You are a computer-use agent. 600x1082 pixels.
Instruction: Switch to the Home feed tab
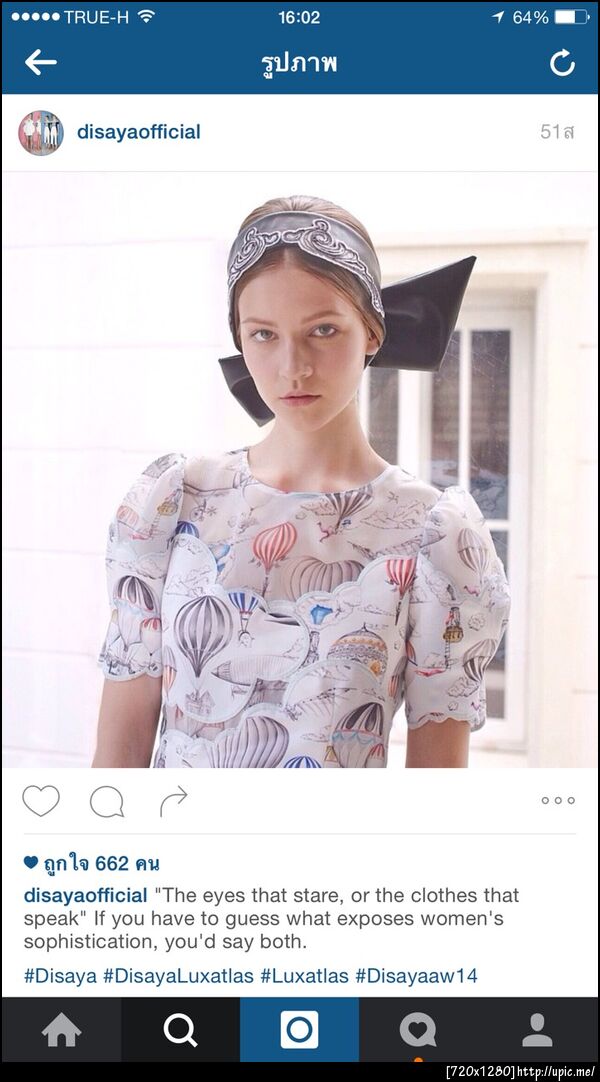[x=61, y=1030]
